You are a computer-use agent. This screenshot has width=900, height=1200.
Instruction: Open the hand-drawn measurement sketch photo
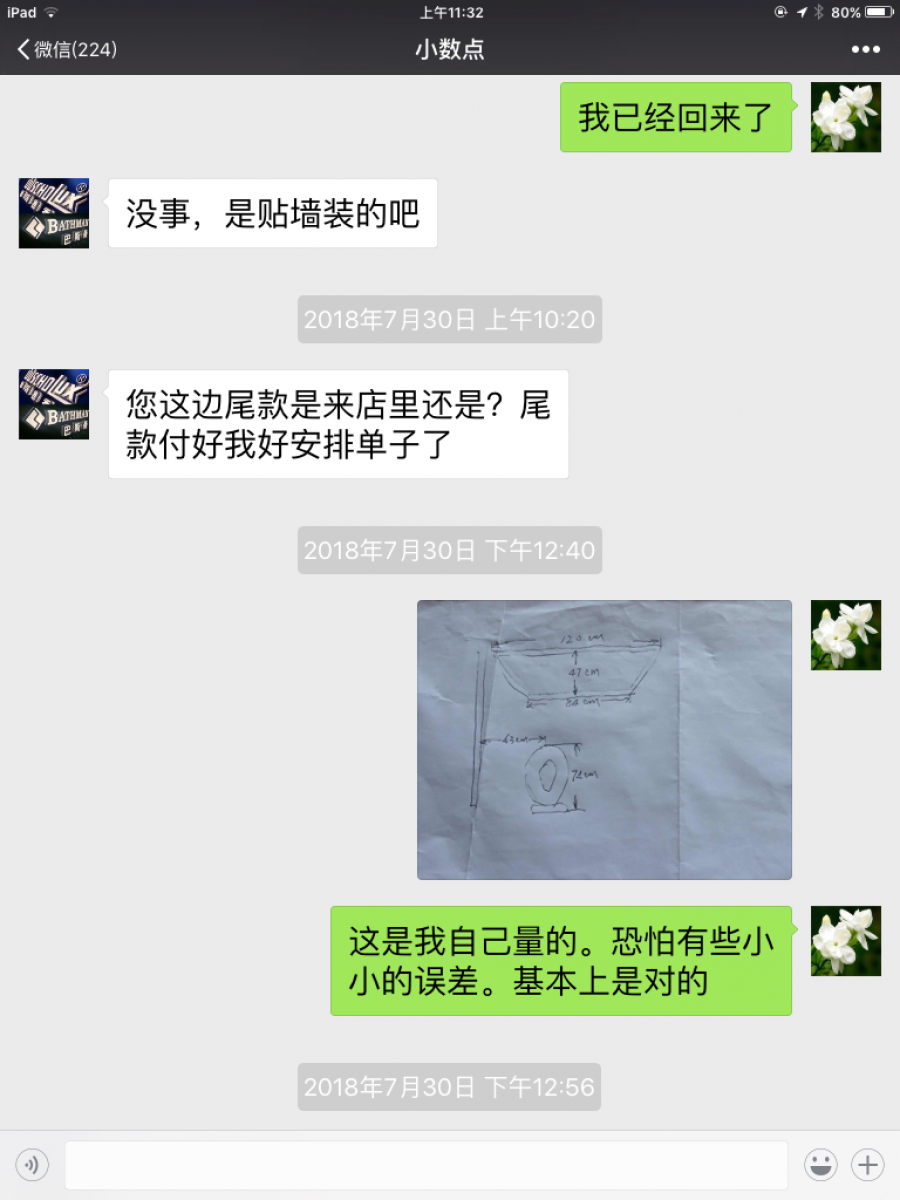(604, 740)
